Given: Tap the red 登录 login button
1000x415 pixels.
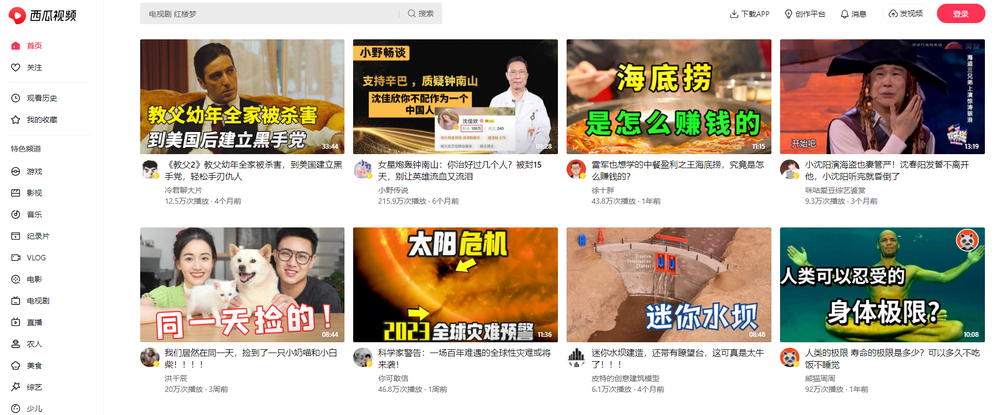Looking at the screenshot, I should point(961,14).
